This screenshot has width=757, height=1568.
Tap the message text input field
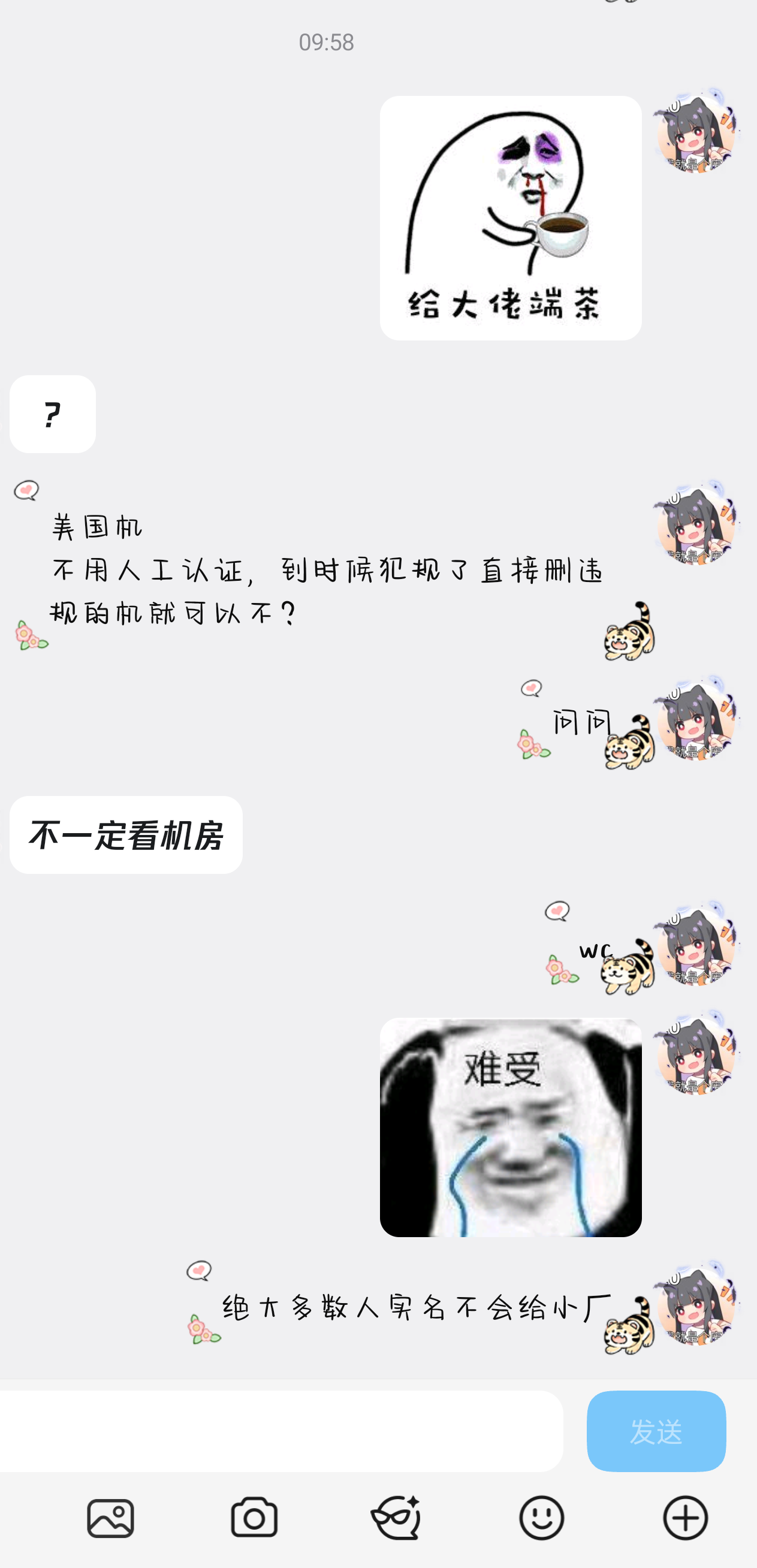tap(280, 1431)
